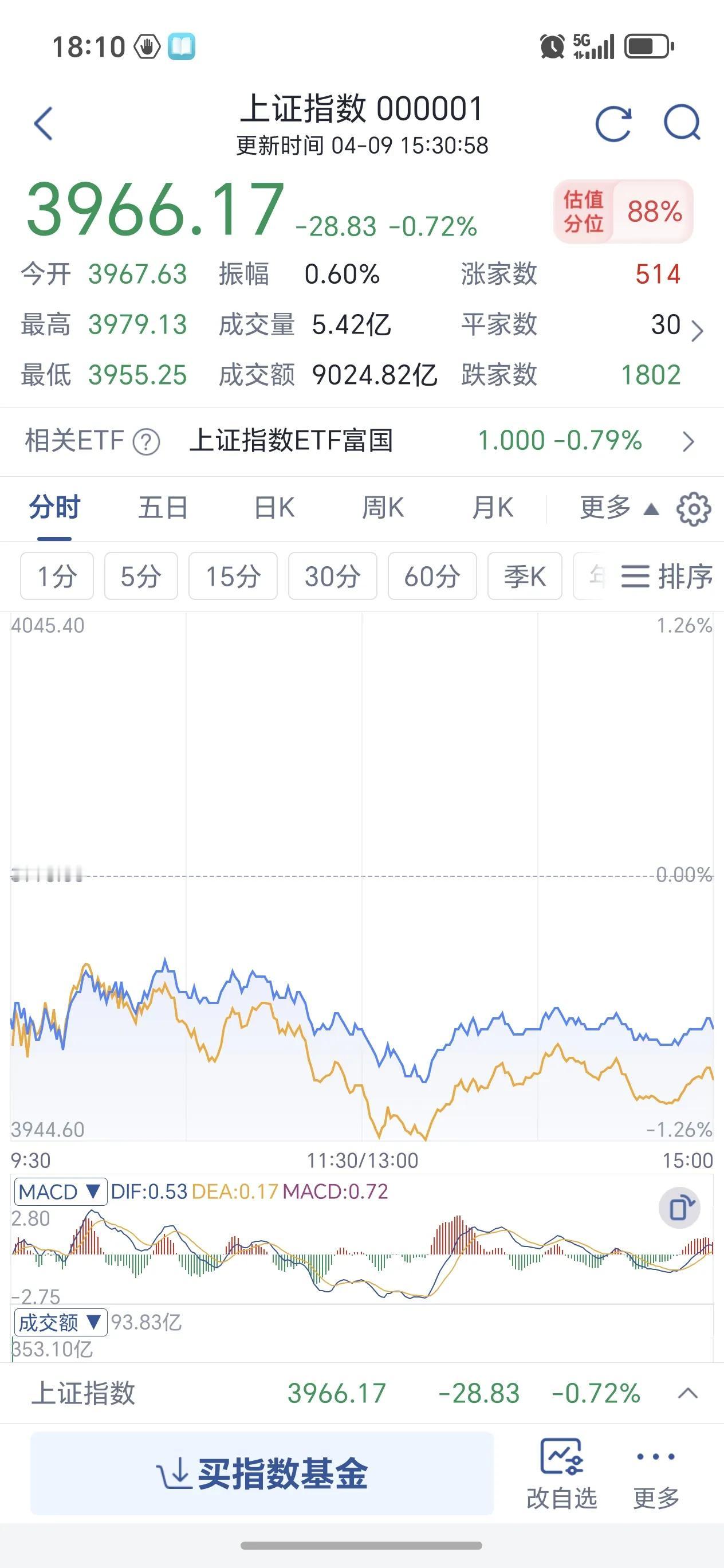Open help for 相关ETF question mark

(144, 441)
